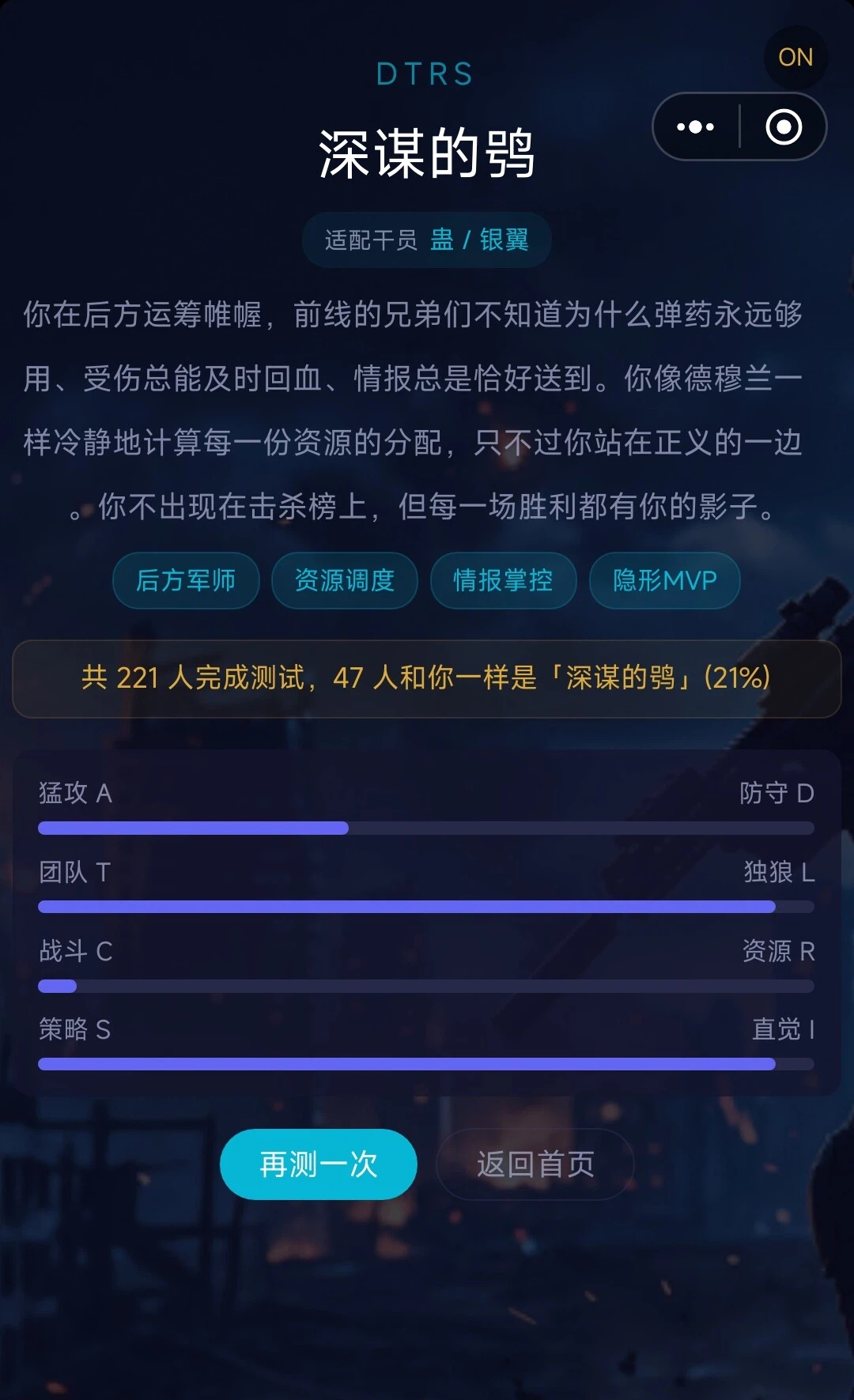Return home with 返回首页 button
Viewport: 854px width, 1400px height.
coord(535,1164)
